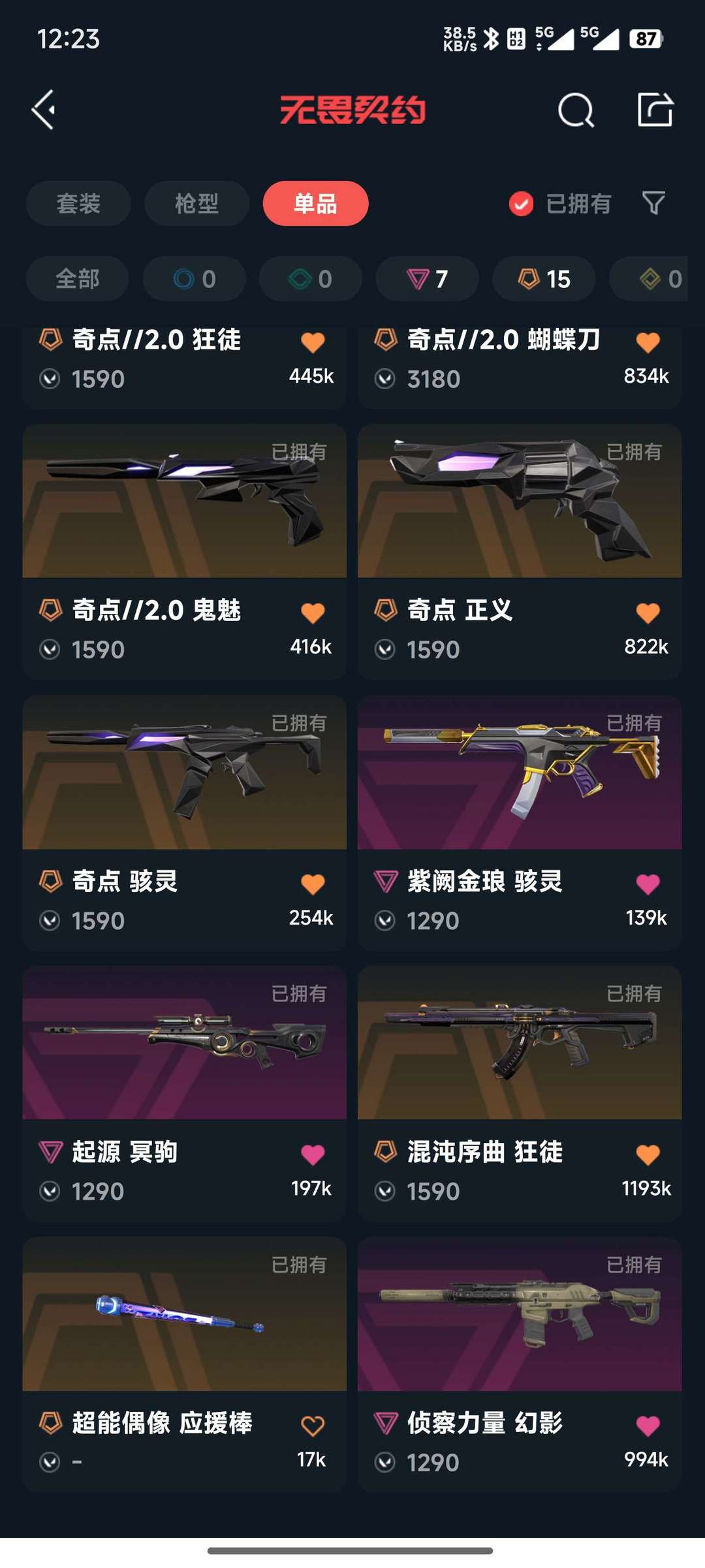This screenshot has height=1568, width=705.
Task: Like the 紫阙金琅 骇灵 skin
Action: 648,884
